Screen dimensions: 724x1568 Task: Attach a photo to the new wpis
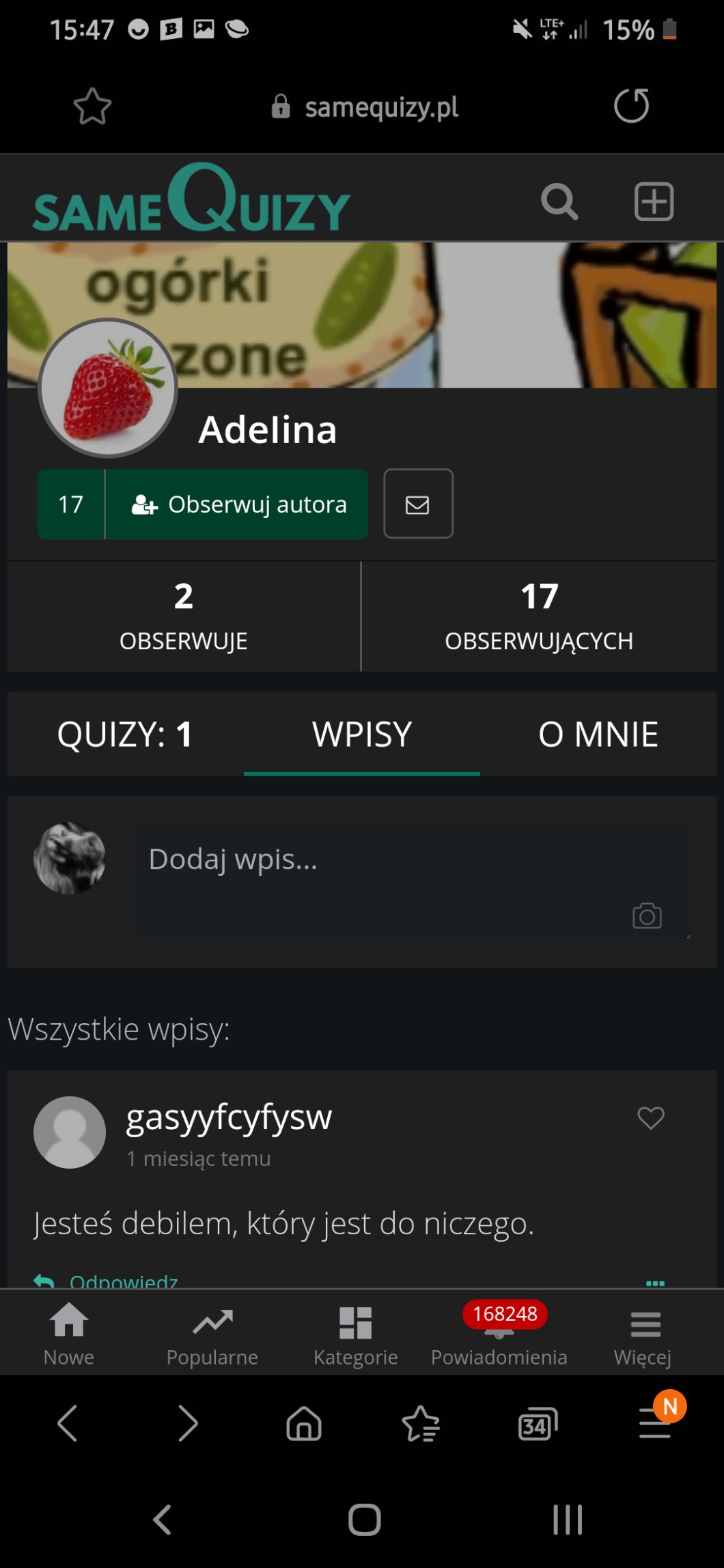646,916
